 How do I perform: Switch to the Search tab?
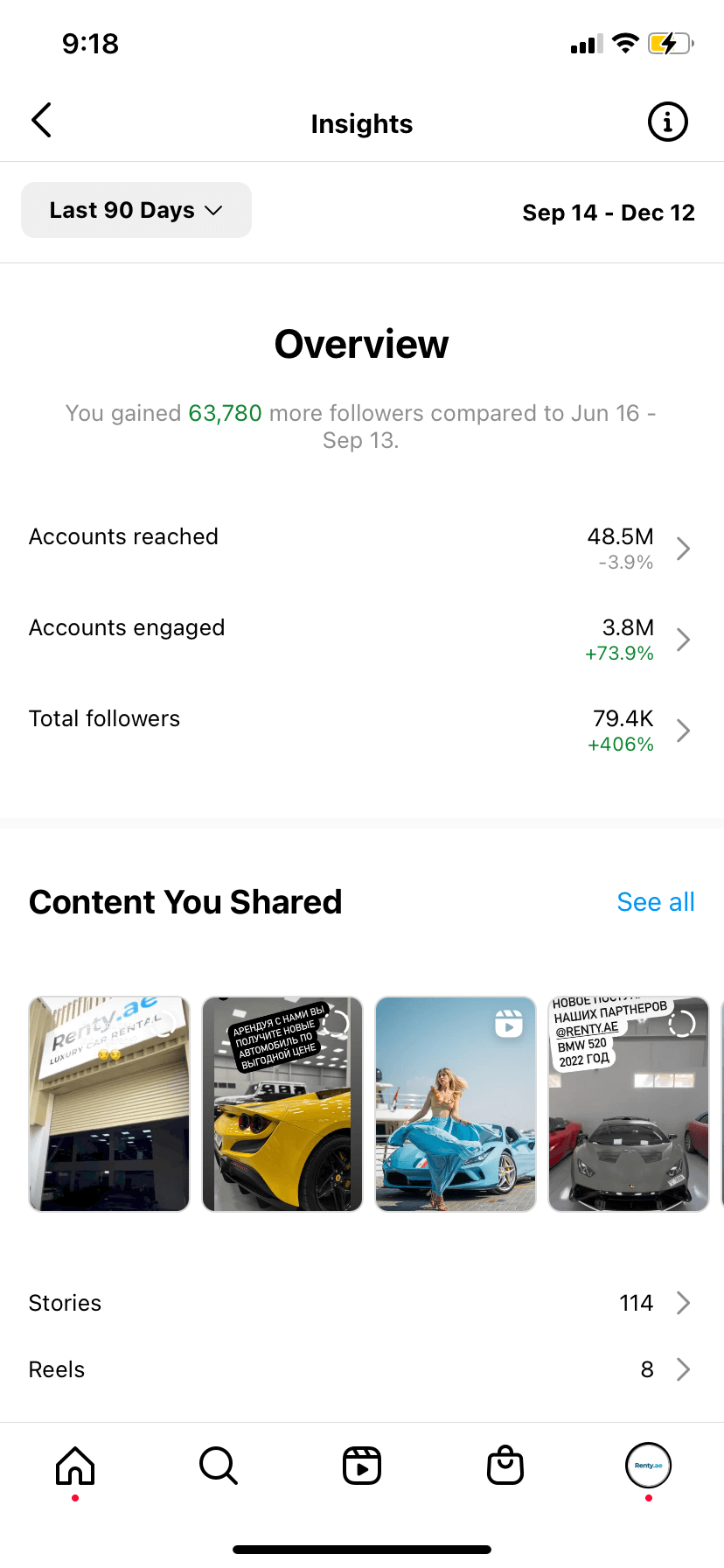pos(219,1466)
